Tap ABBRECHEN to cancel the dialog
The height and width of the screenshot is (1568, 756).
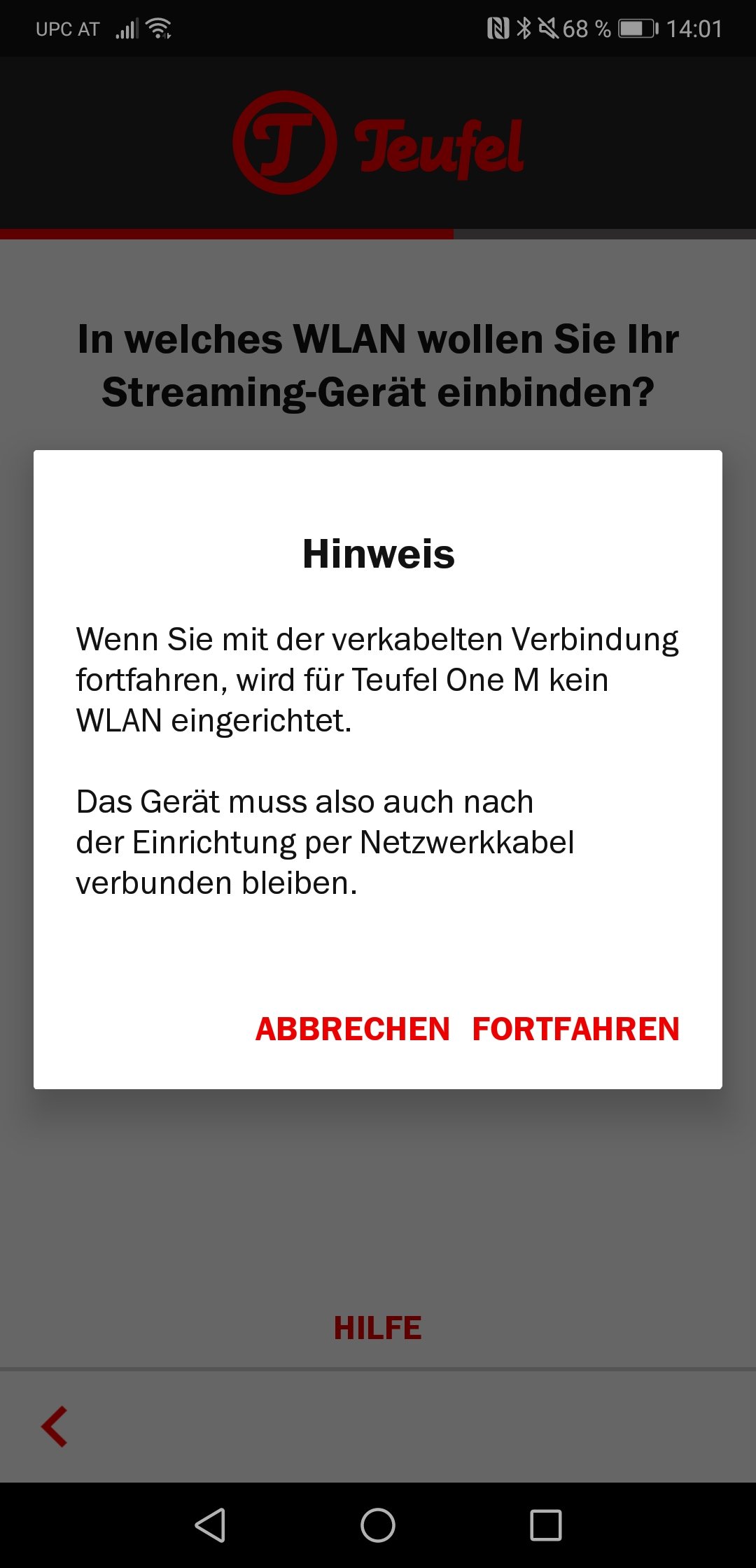coord(353,1029)
